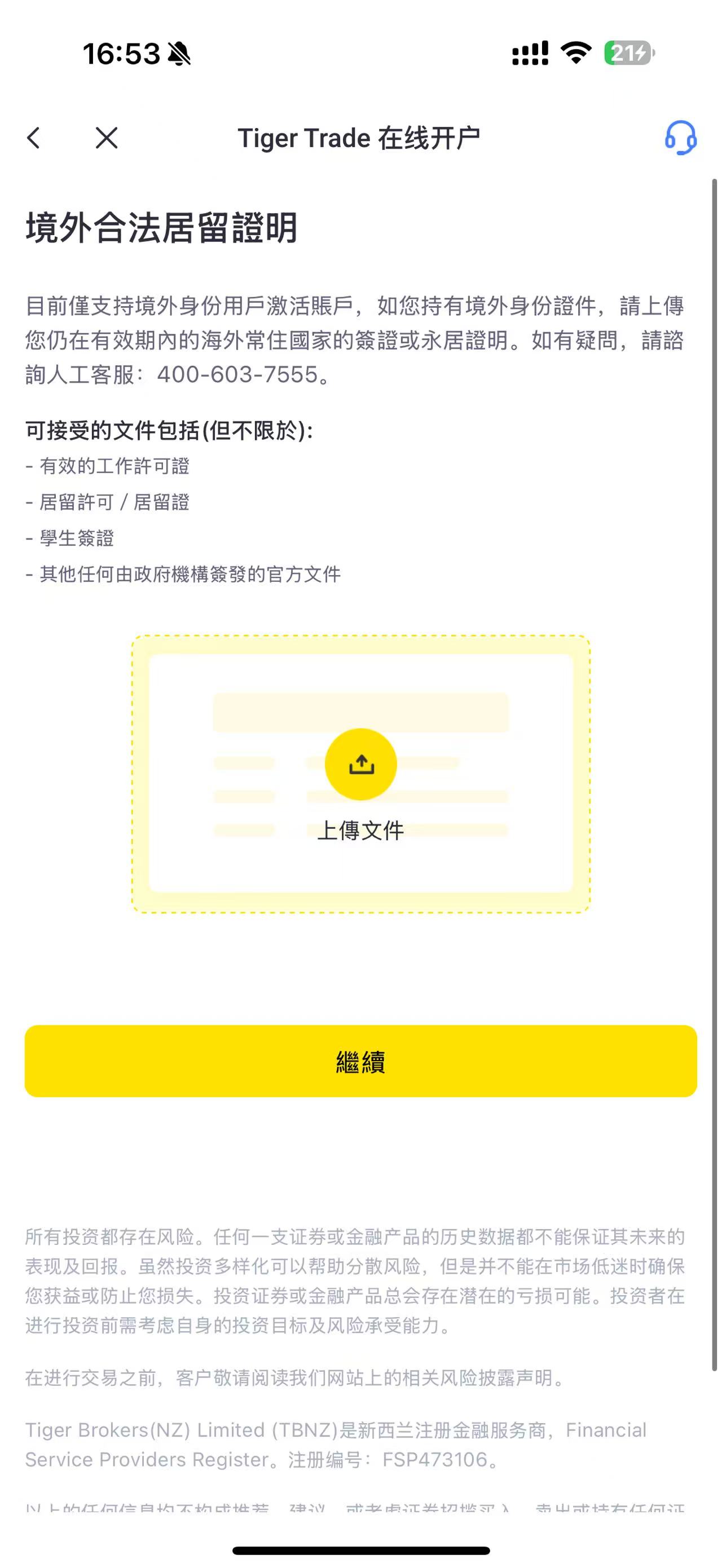Close the Tiger Trade account opening page
This screenshot has width=722, height=1568.
tap(107, 138)
